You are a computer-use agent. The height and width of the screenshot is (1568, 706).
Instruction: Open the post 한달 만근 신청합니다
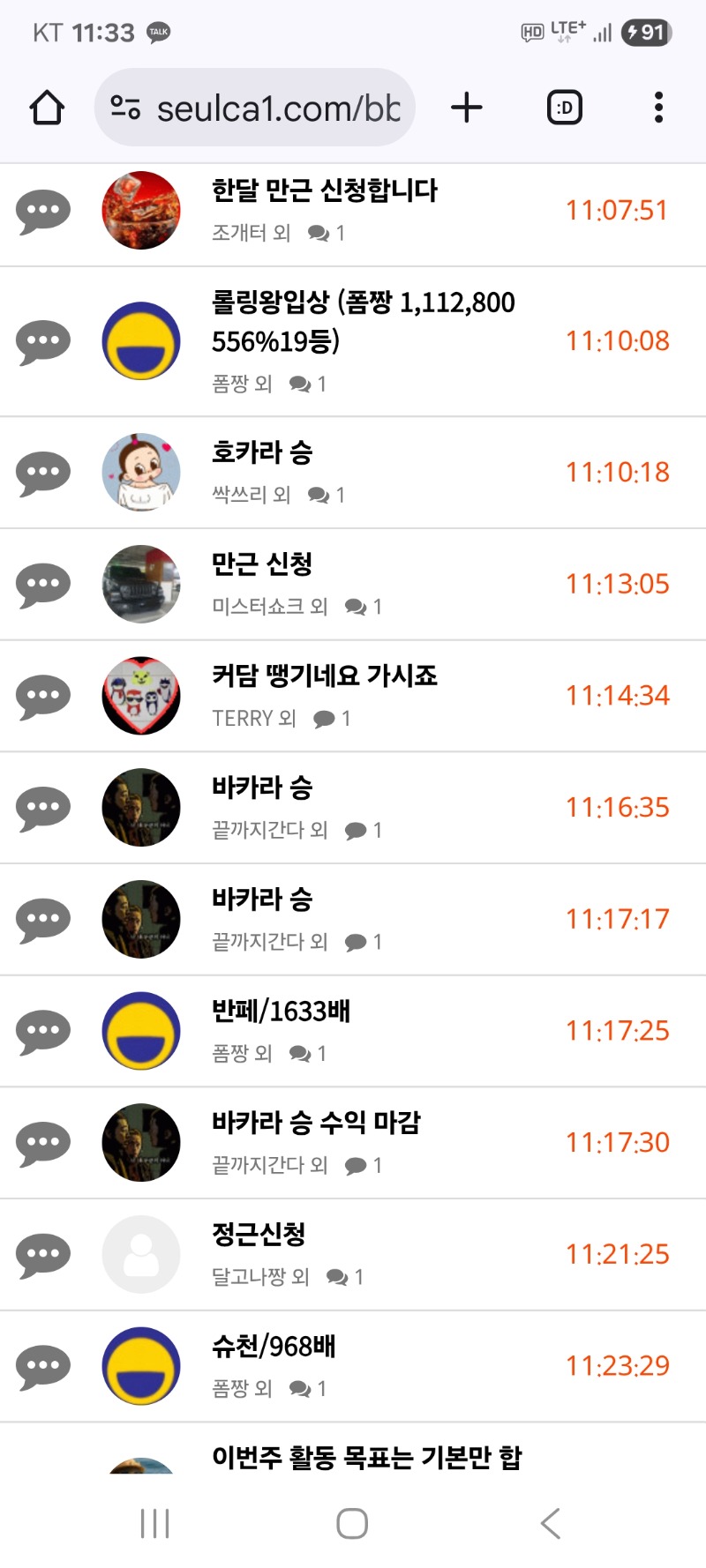tap(325, 191)
